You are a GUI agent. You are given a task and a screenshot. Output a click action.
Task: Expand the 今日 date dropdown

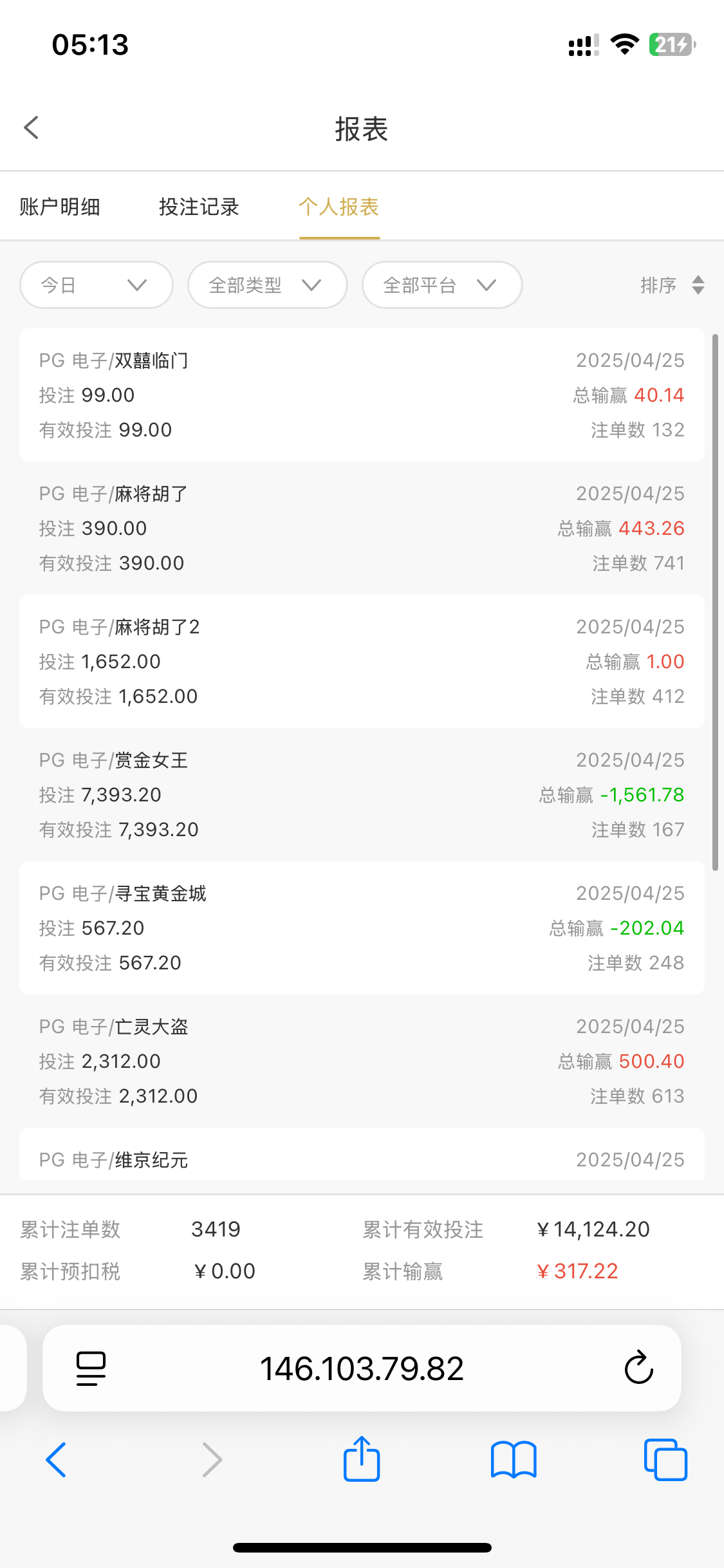click(97, 285)
